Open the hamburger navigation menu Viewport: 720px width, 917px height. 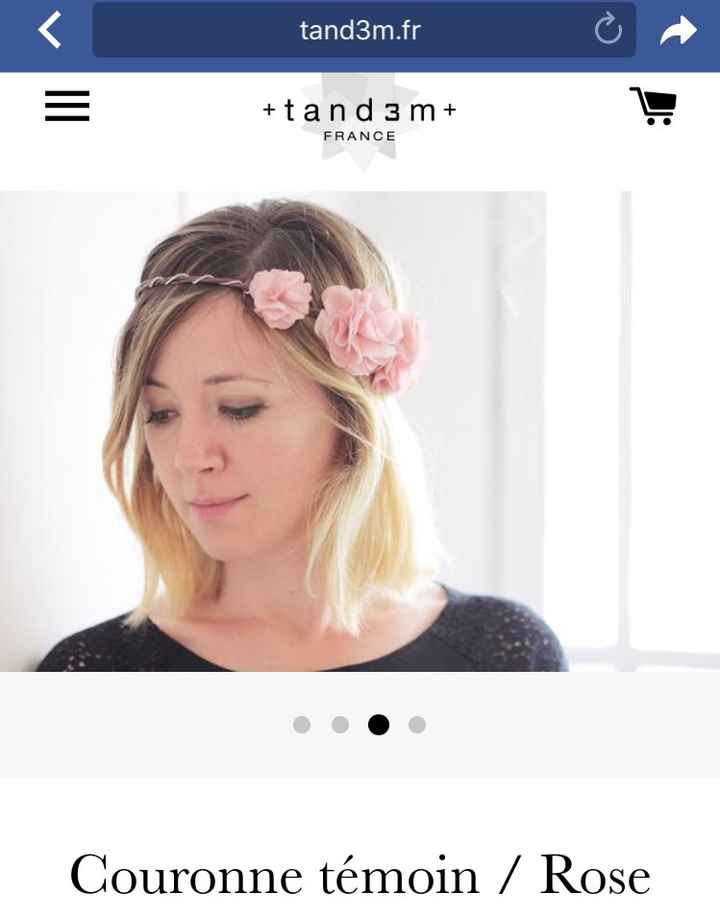coord(67,106)
